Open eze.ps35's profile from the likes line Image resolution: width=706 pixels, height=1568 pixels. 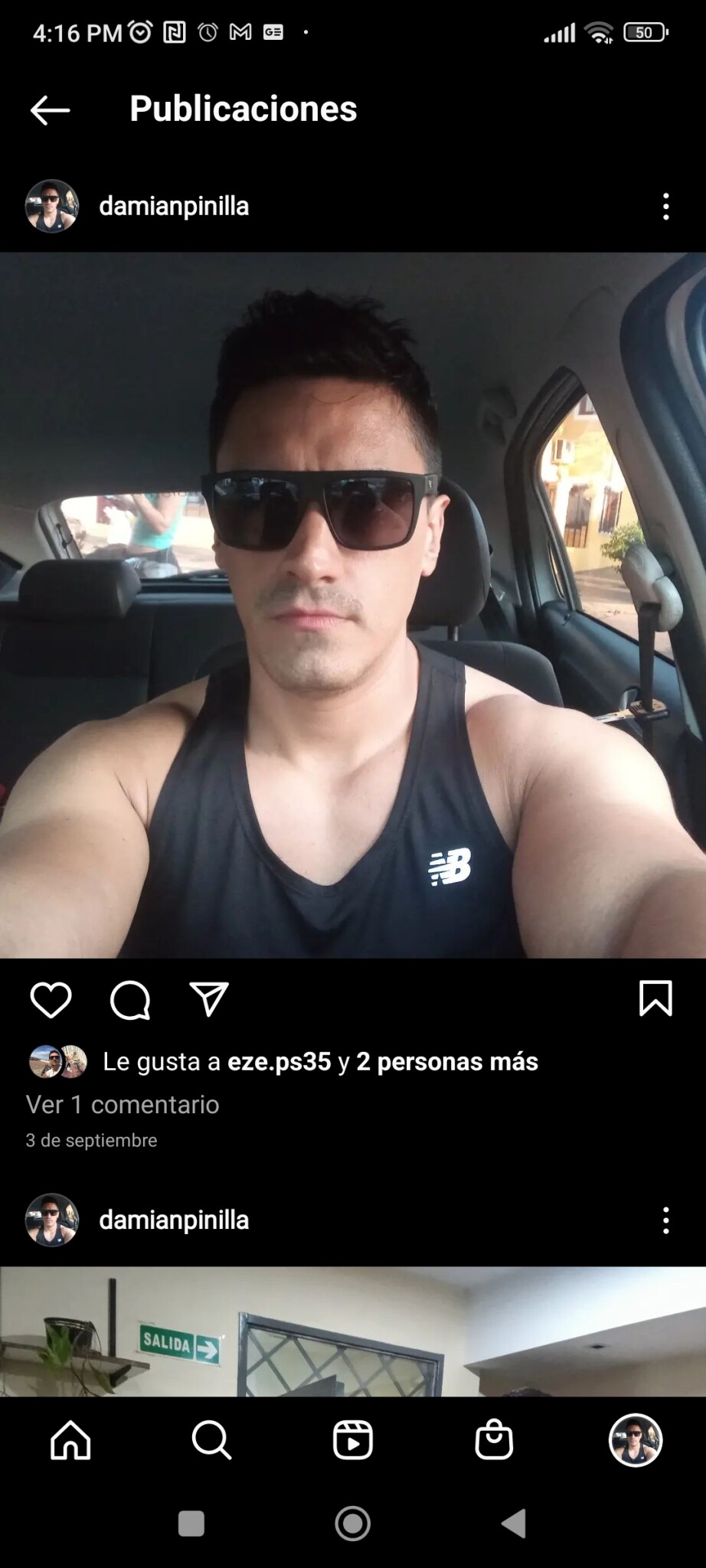pyautogui.click(x=279, y=1062)
